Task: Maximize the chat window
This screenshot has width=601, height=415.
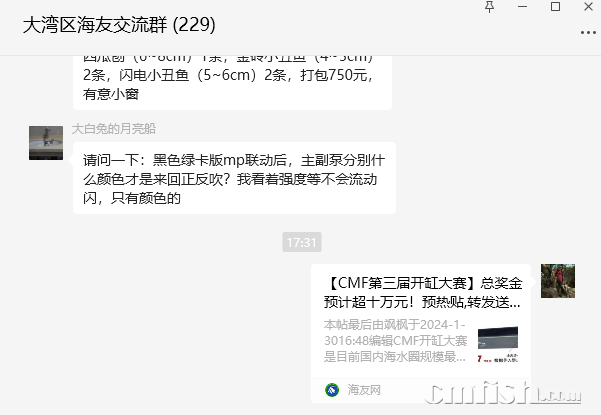Action: pos(555,7)
